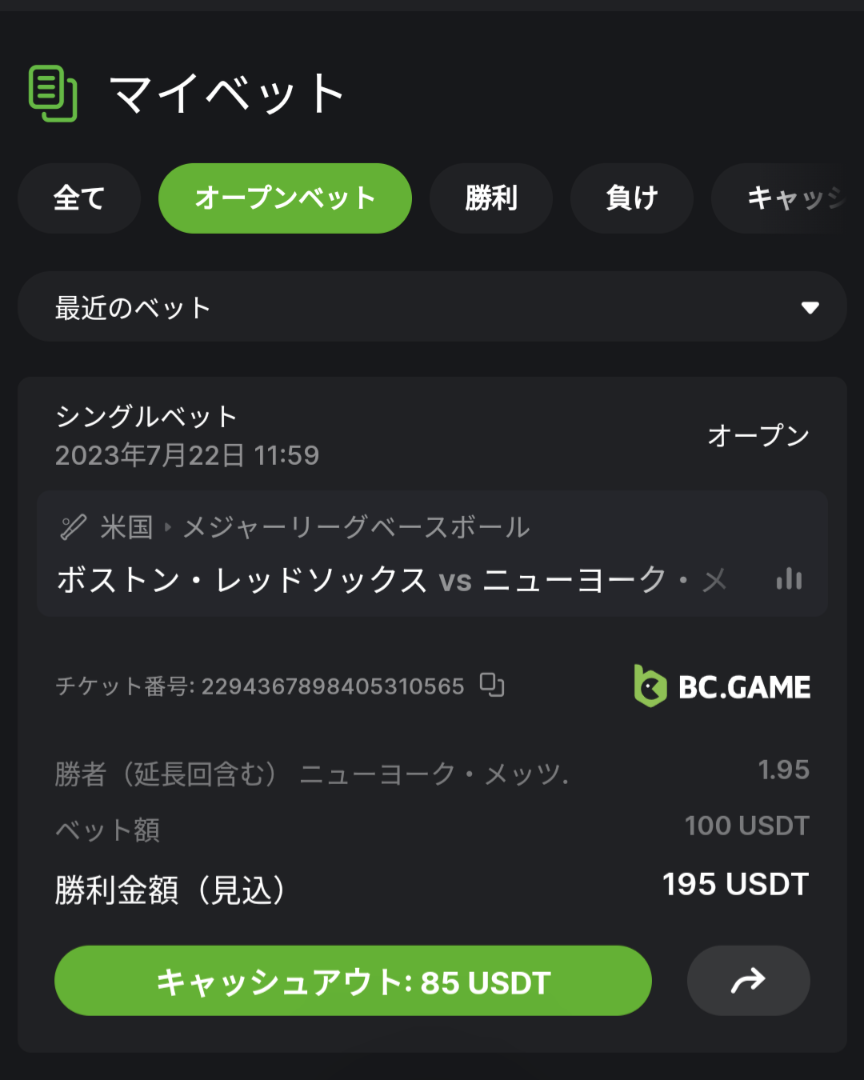Switch to the 負け tab
This screenshot has width=864, height=1080.
[632, 198]
